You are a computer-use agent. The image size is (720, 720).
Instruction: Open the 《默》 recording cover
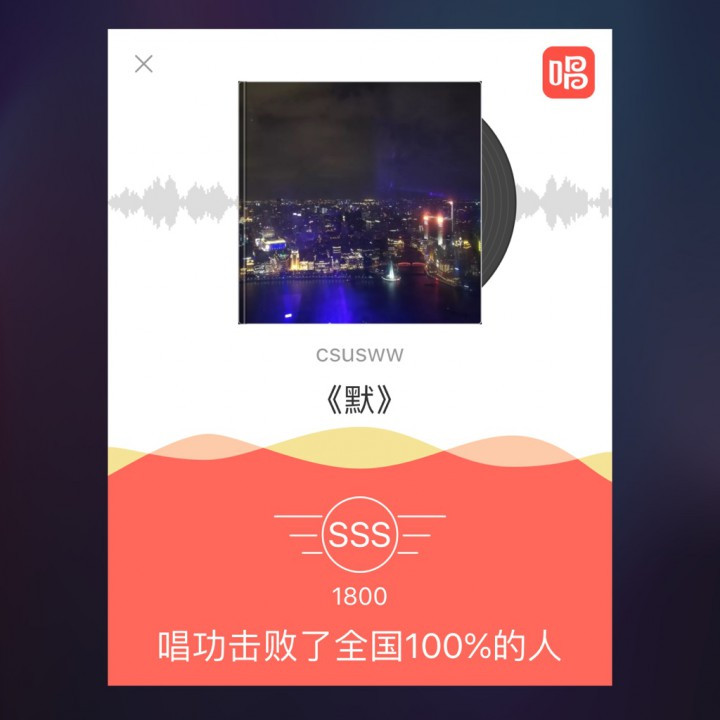coord(360,202)
